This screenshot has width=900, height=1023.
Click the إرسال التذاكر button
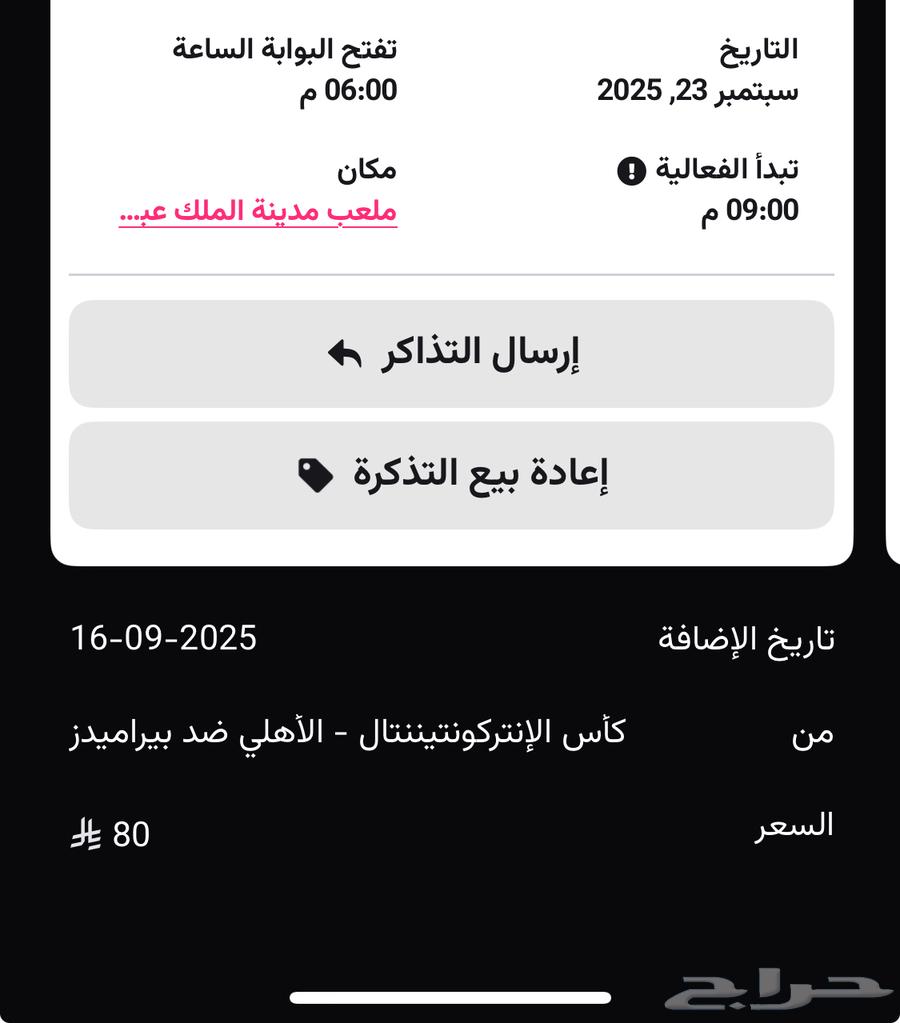[450, 354]
